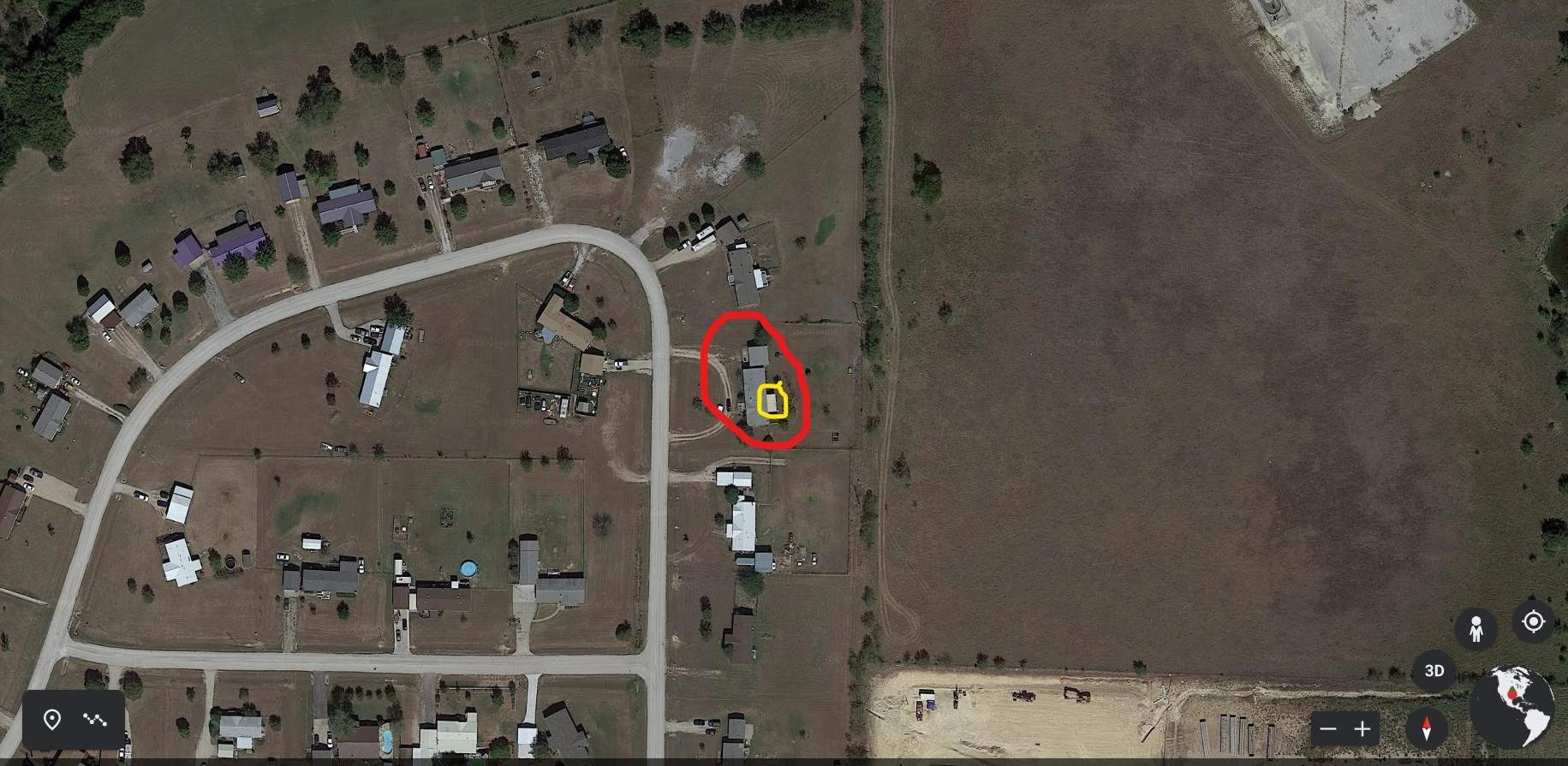
Task: Add a placemark pin
Action: pyautogui.click(x=52, y=720)
